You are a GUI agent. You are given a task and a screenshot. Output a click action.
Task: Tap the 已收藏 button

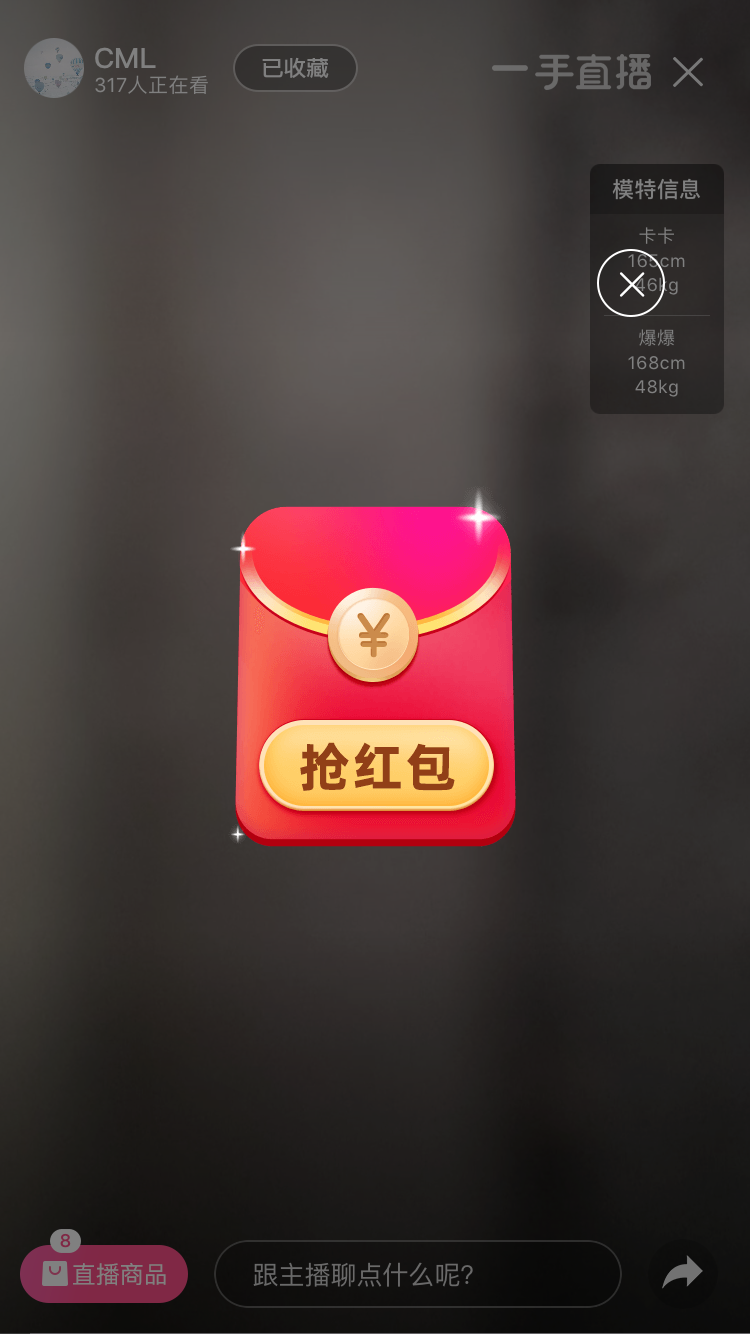pyautogui.click(x=295, y=69)
